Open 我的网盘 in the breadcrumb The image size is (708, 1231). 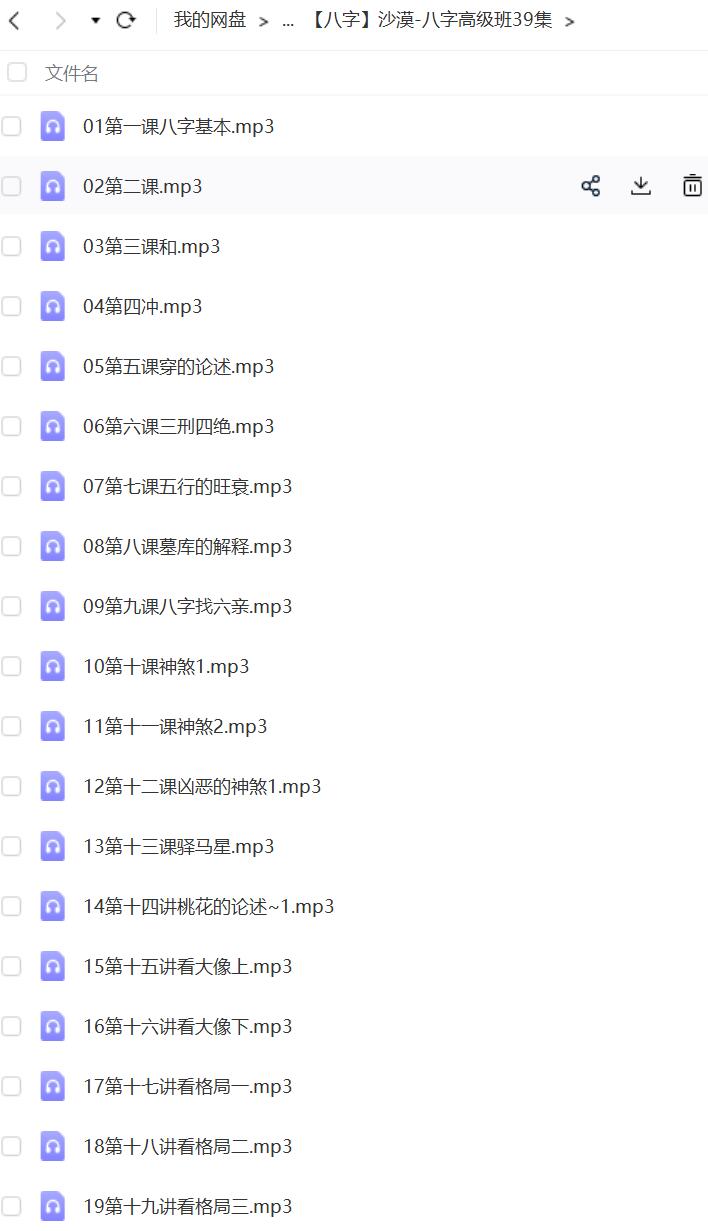pos(209,20)
